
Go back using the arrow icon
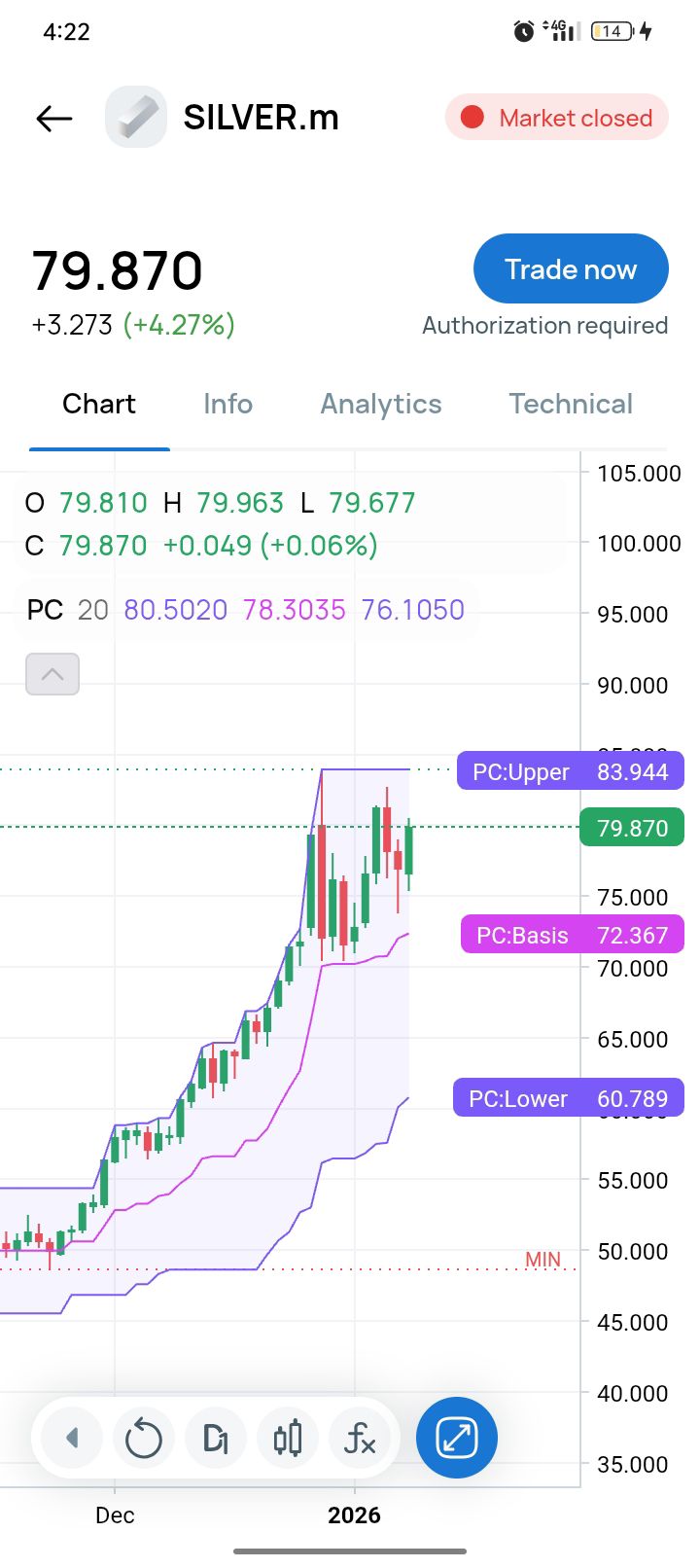54,119
